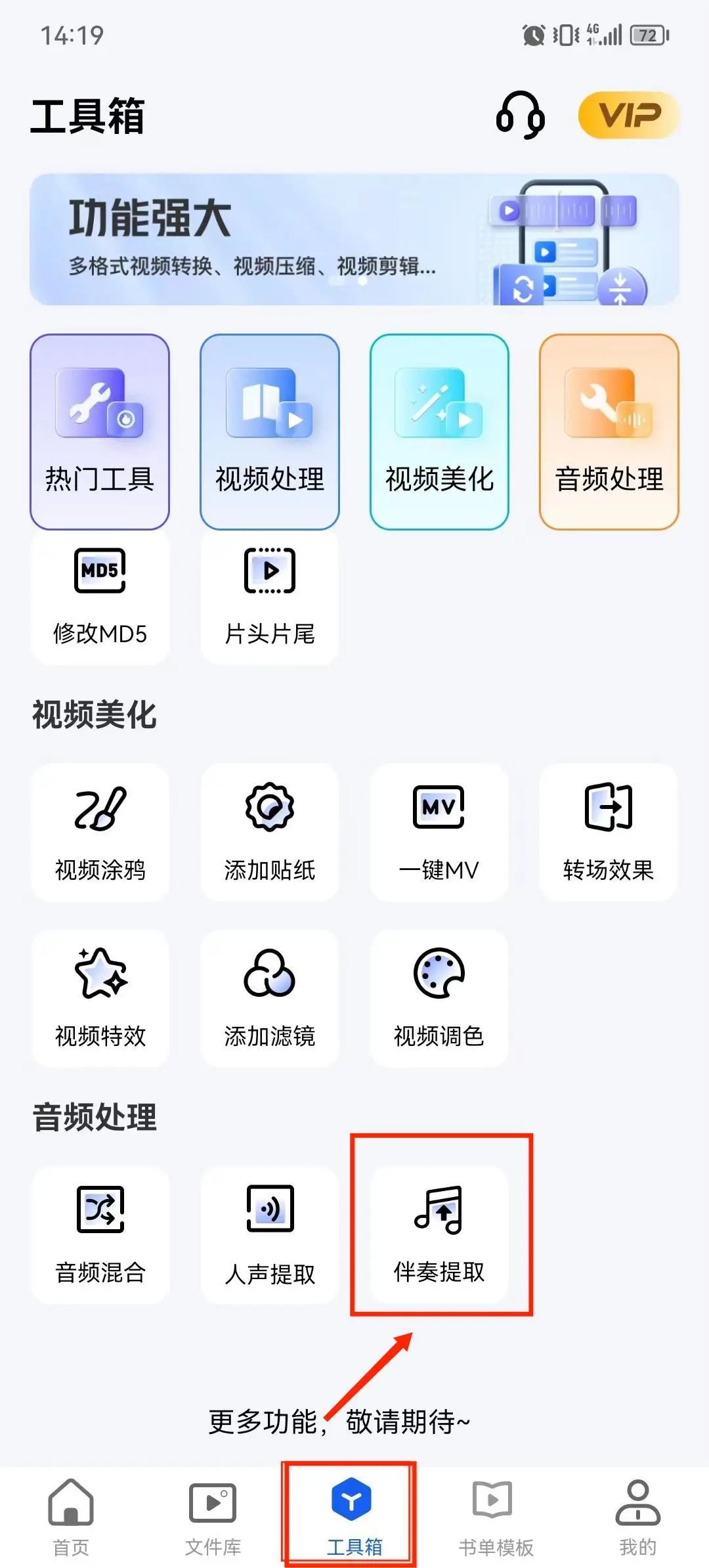Open the 添加贴纸 sticker tool
Image resolution: width=709 pixels, height=1568 pixels.
point(269,831)
